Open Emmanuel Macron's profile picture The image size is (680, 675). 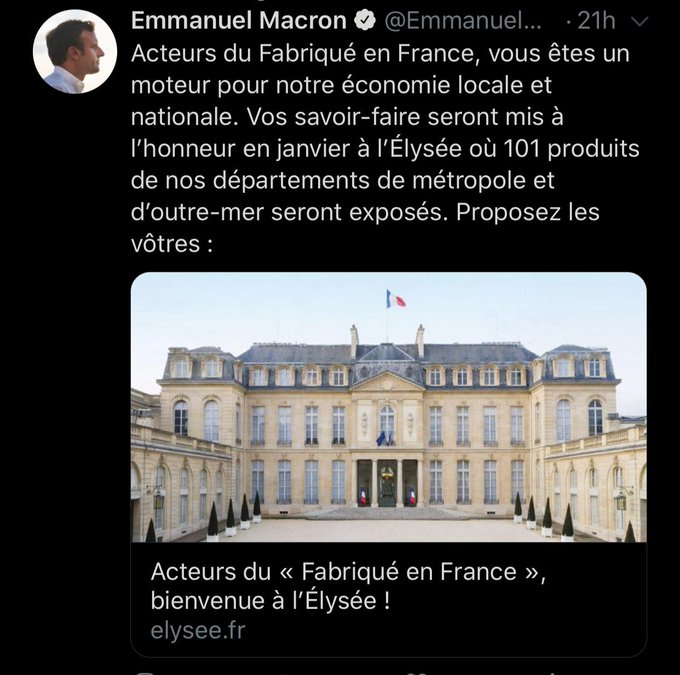coord(75,52)
